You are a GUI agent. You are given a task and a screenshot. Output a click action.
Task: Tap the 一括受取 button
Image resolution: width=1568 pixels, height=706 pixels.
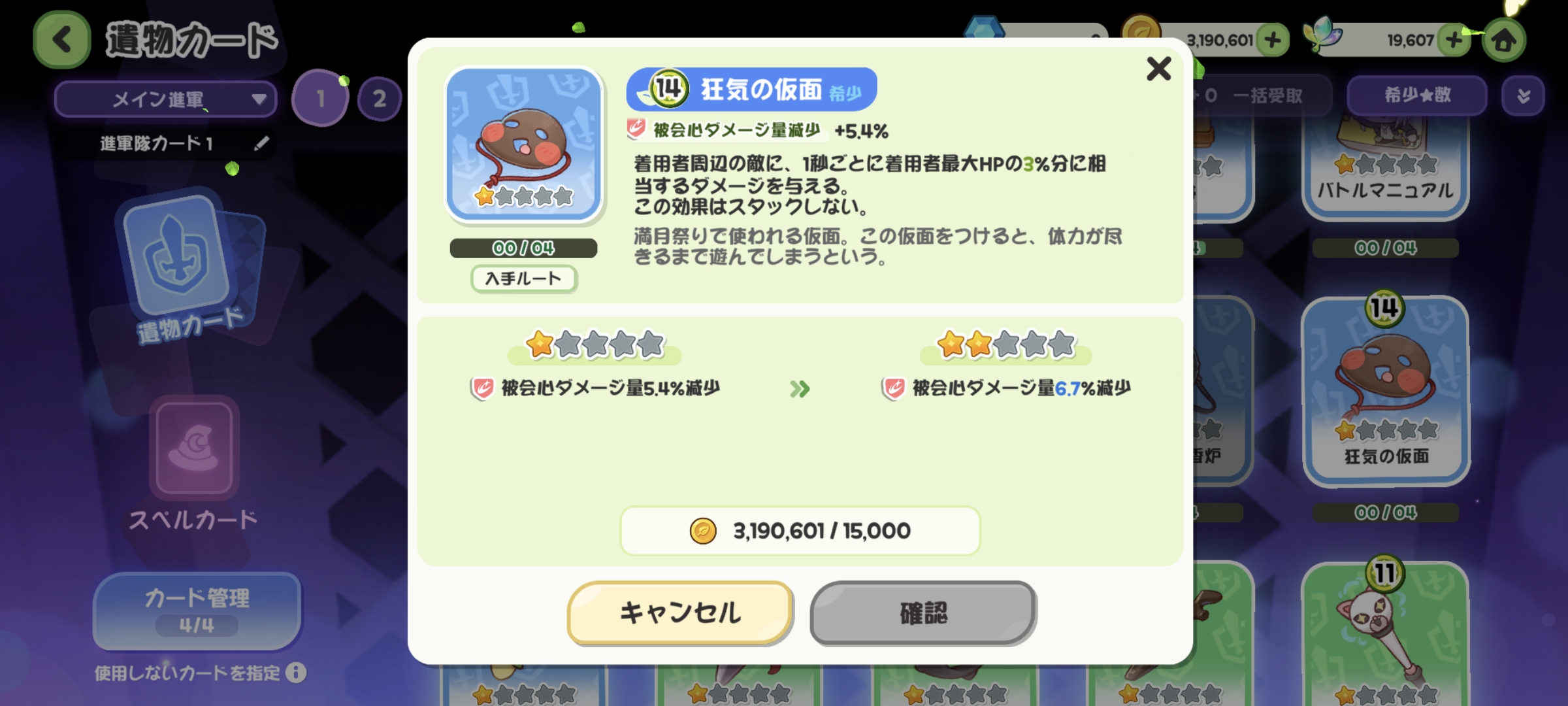1266,96
